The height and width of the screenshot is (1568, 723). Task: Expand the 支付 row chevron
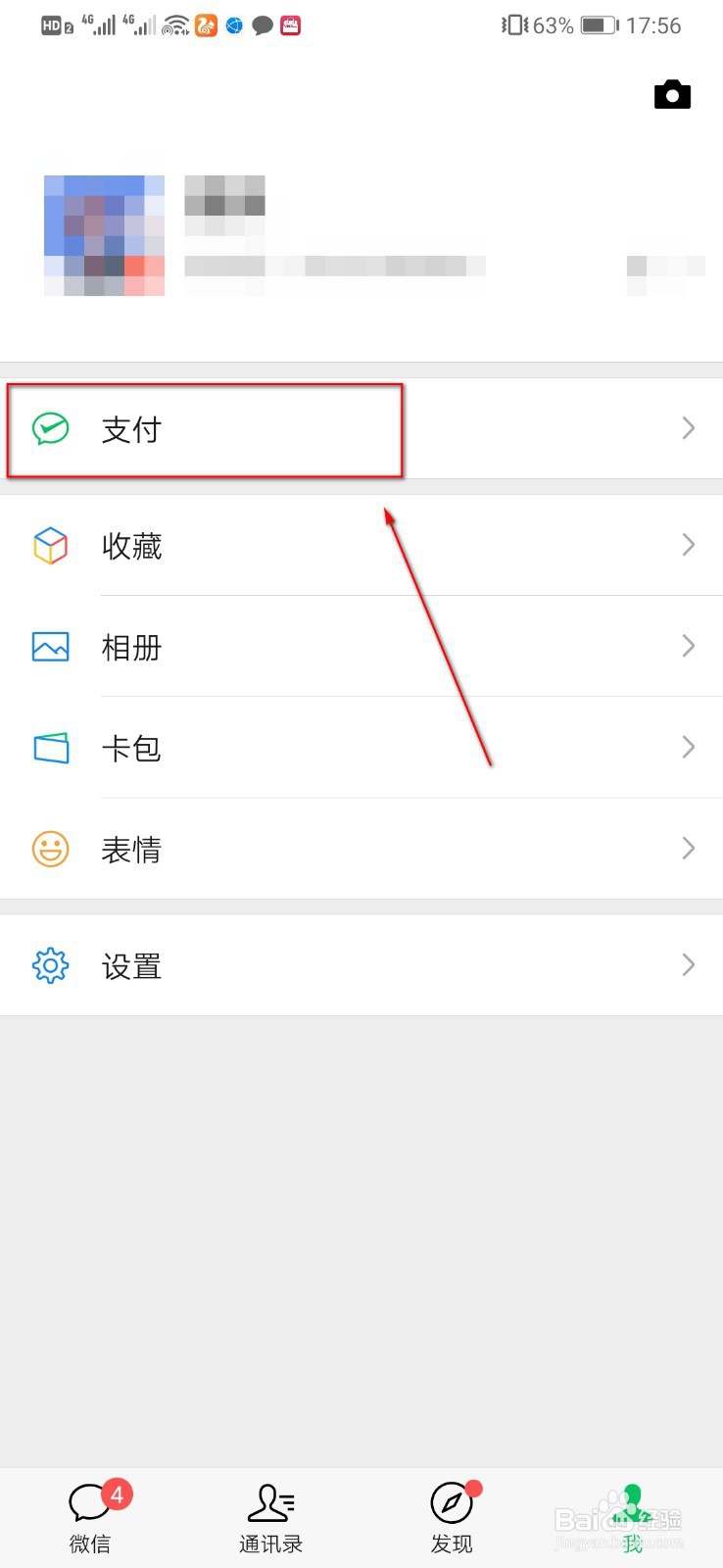click(x=687, y=428)
